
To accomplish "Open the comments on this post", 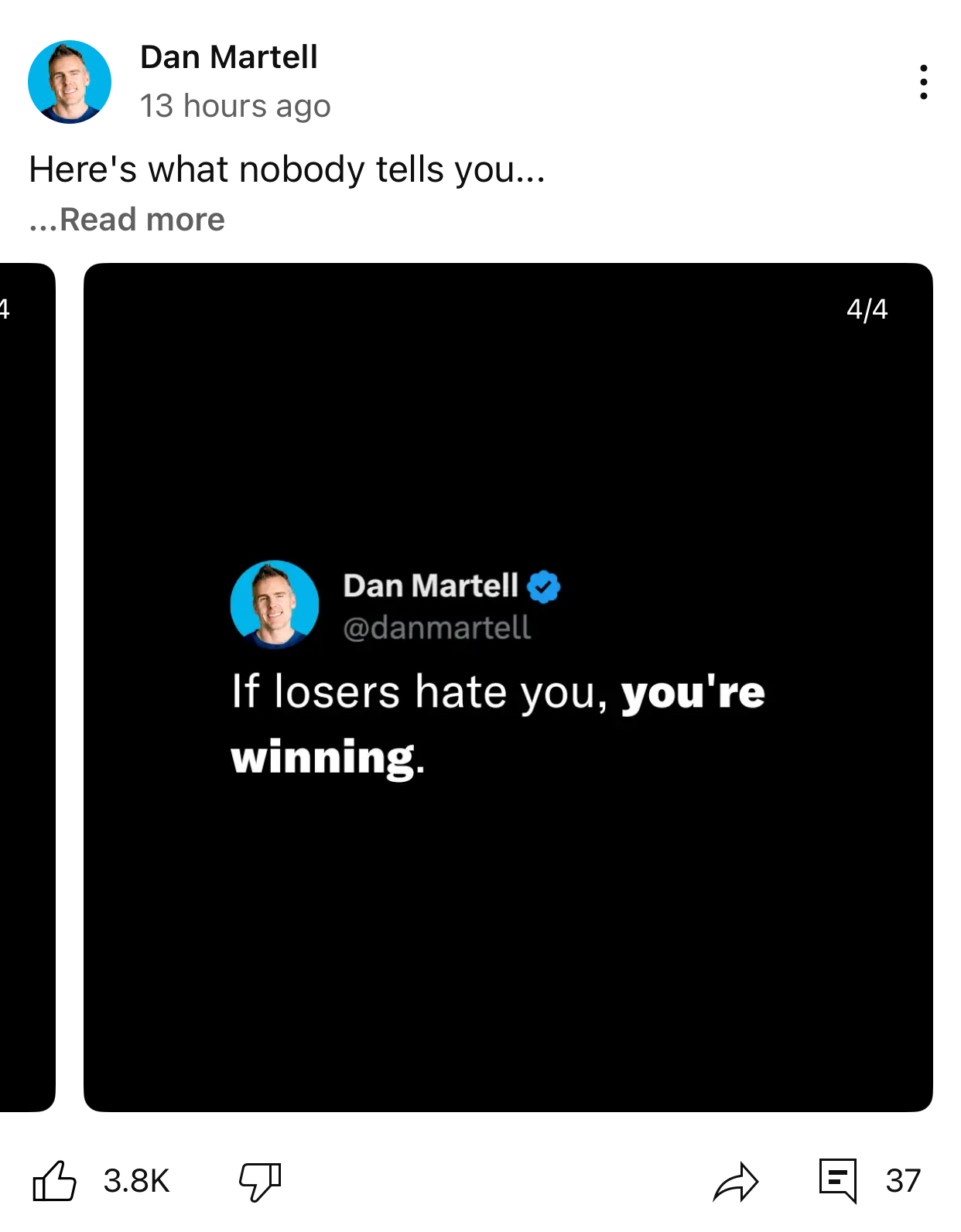I will pos(838,1180).
